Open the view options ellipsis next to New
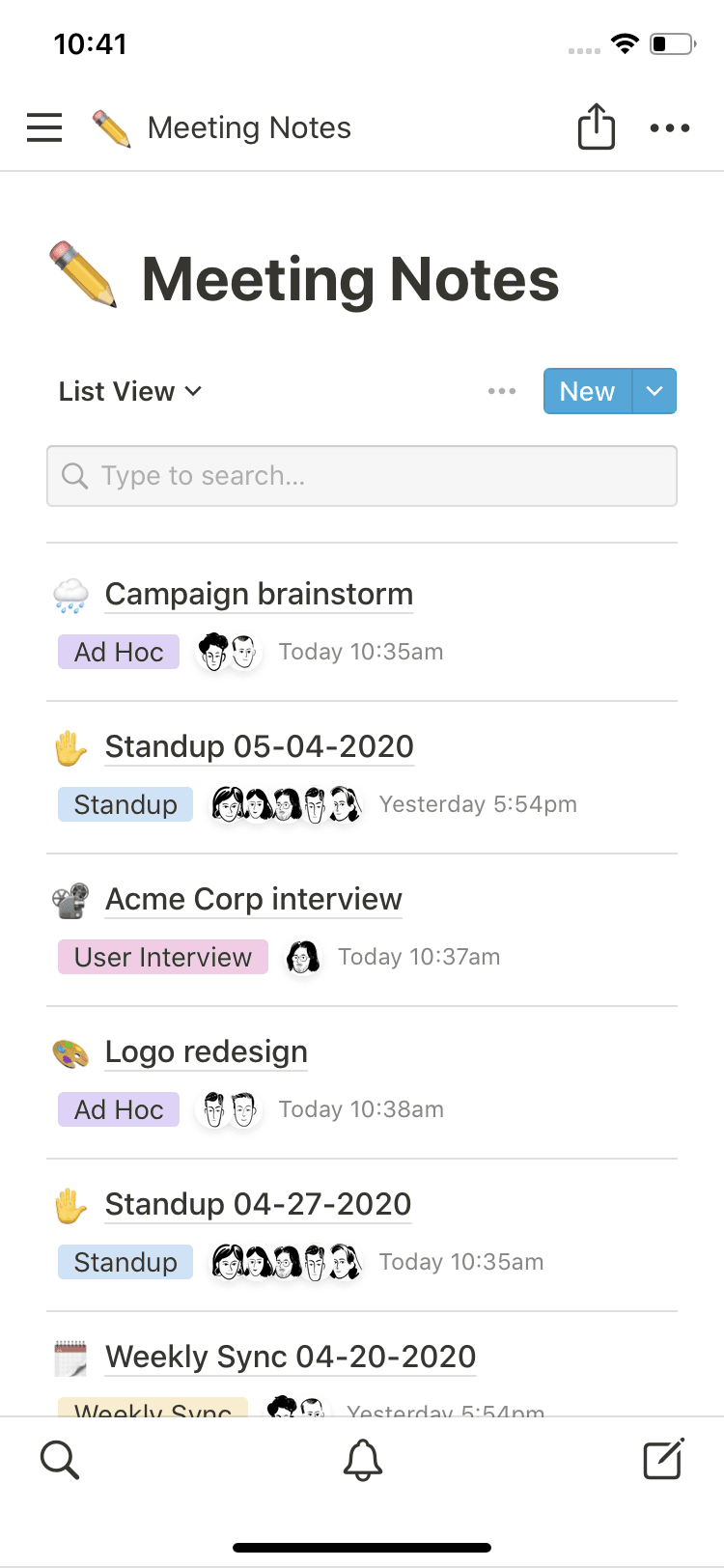Image resolution: width=724 pixels, height=1568 pixels. tap(502, 391)
